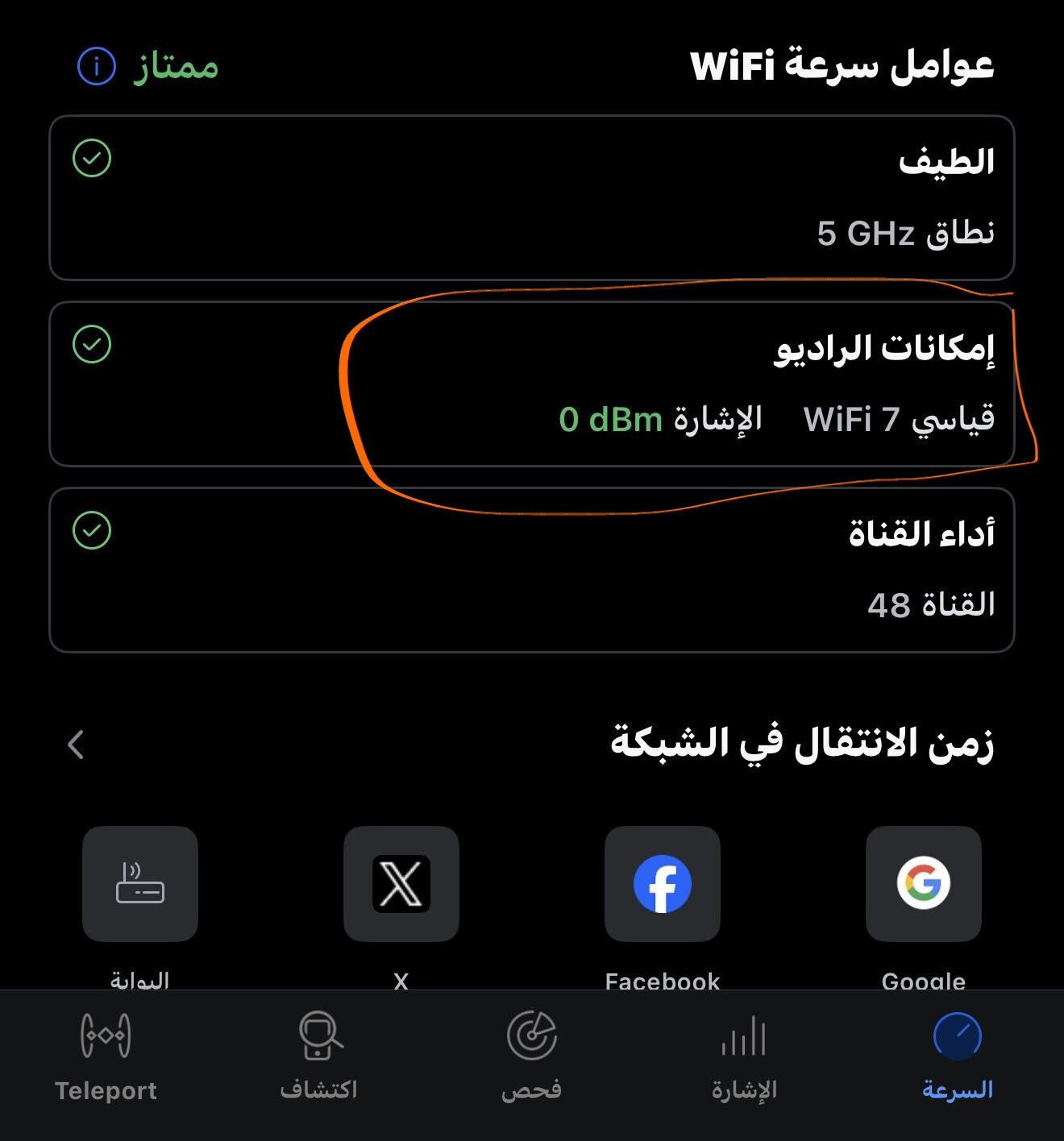Screen dimensions: 1064x1141
Task: Open the البوابة gateway tile
Action: (x=140, y=884)
